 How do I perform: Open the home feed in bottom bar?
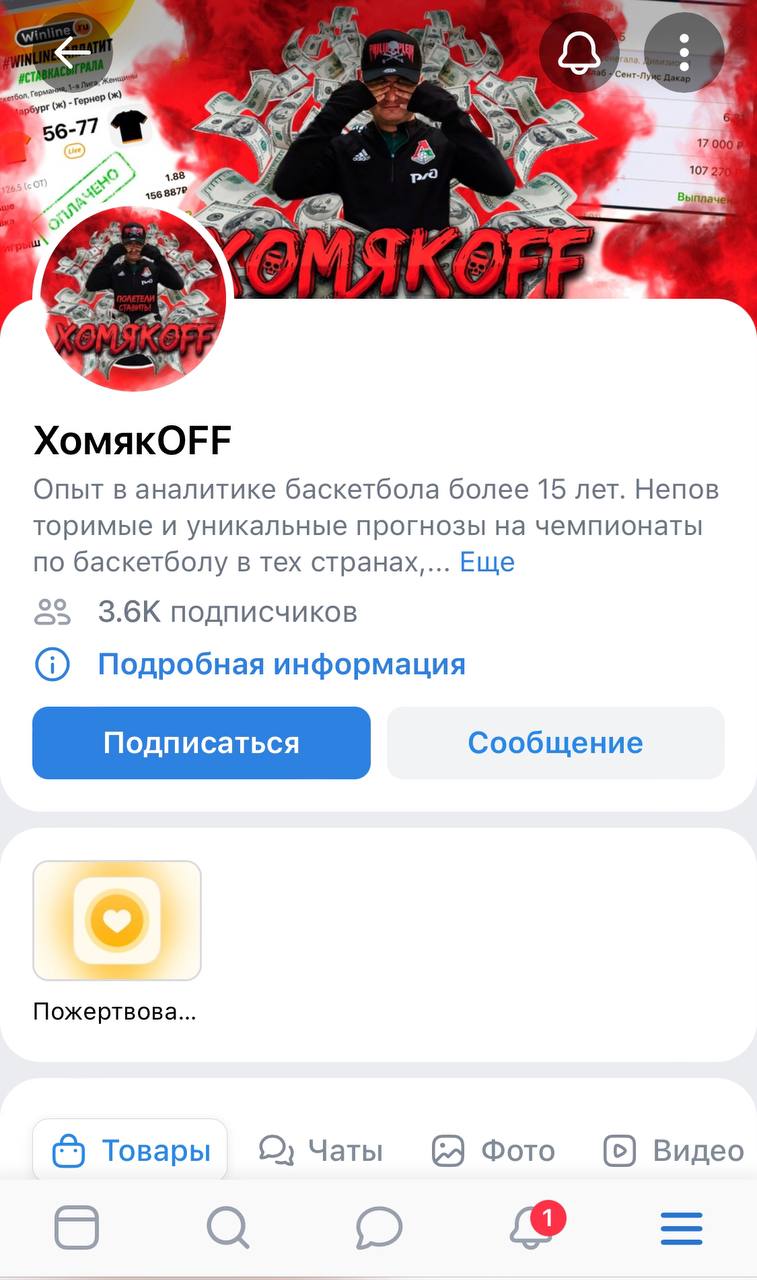click(x=77, y=1228)
